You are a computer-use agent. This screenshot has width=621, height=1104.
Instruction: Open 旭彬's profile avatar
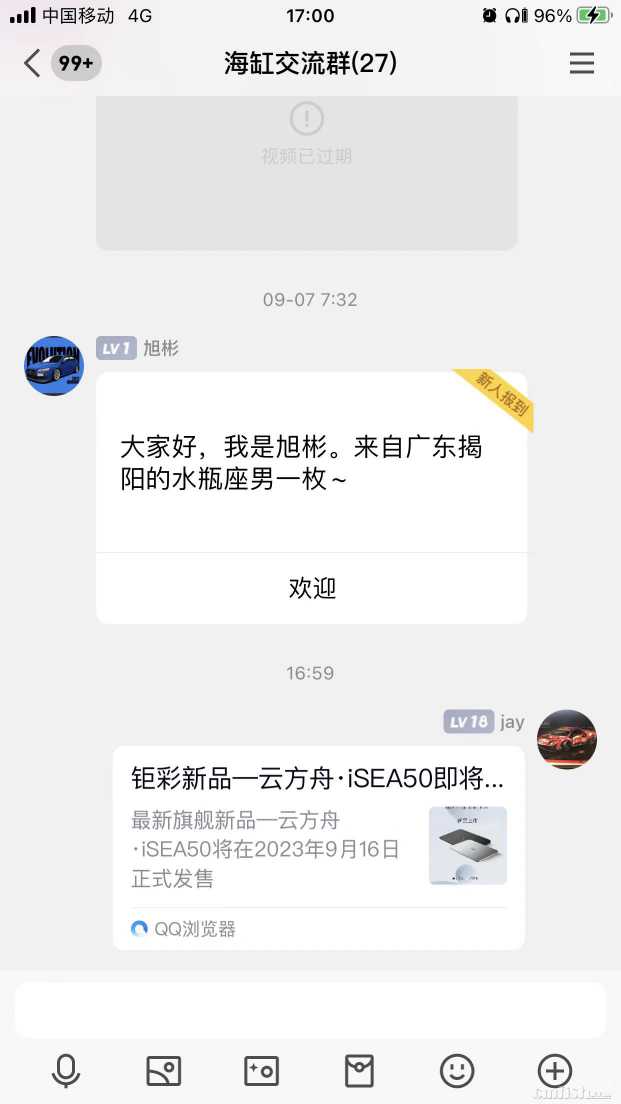54,366
